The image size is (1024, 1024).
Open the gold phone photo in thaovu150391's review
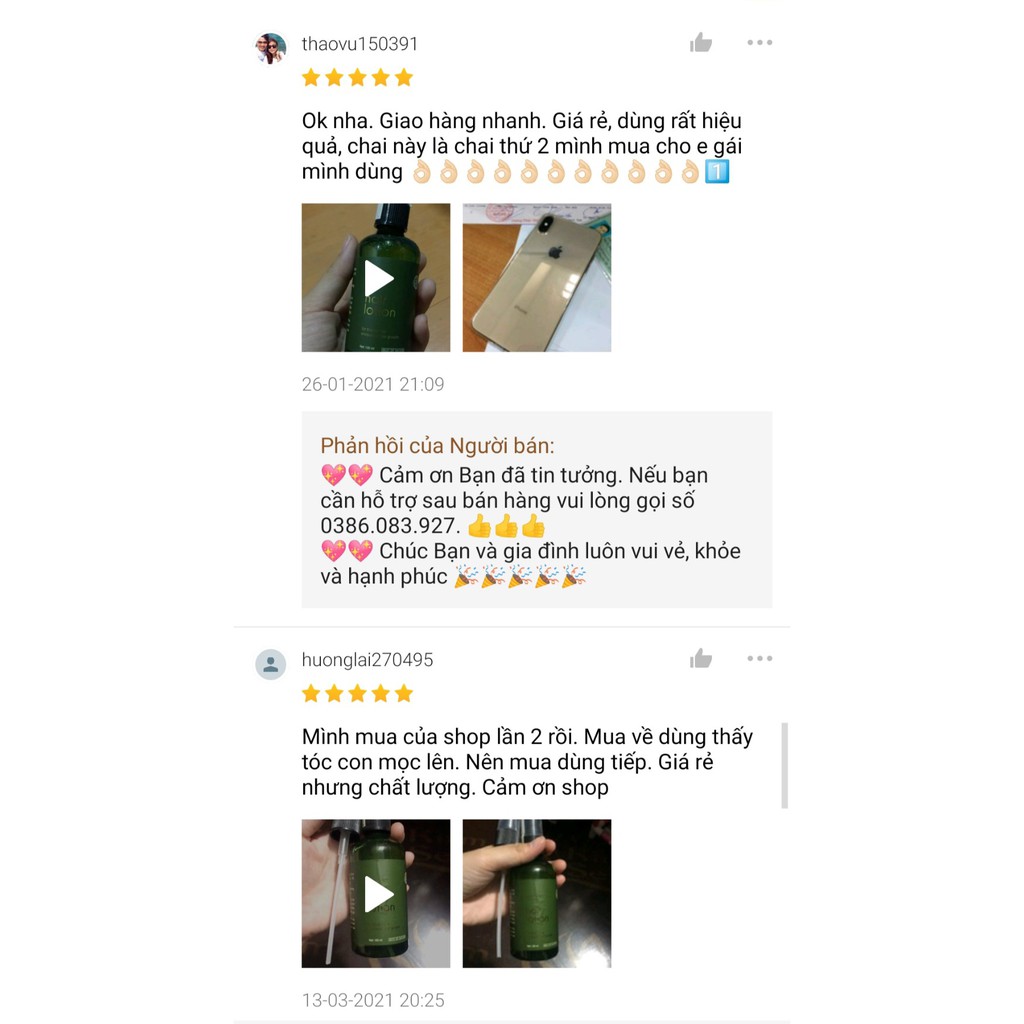[x=537, y=278]
